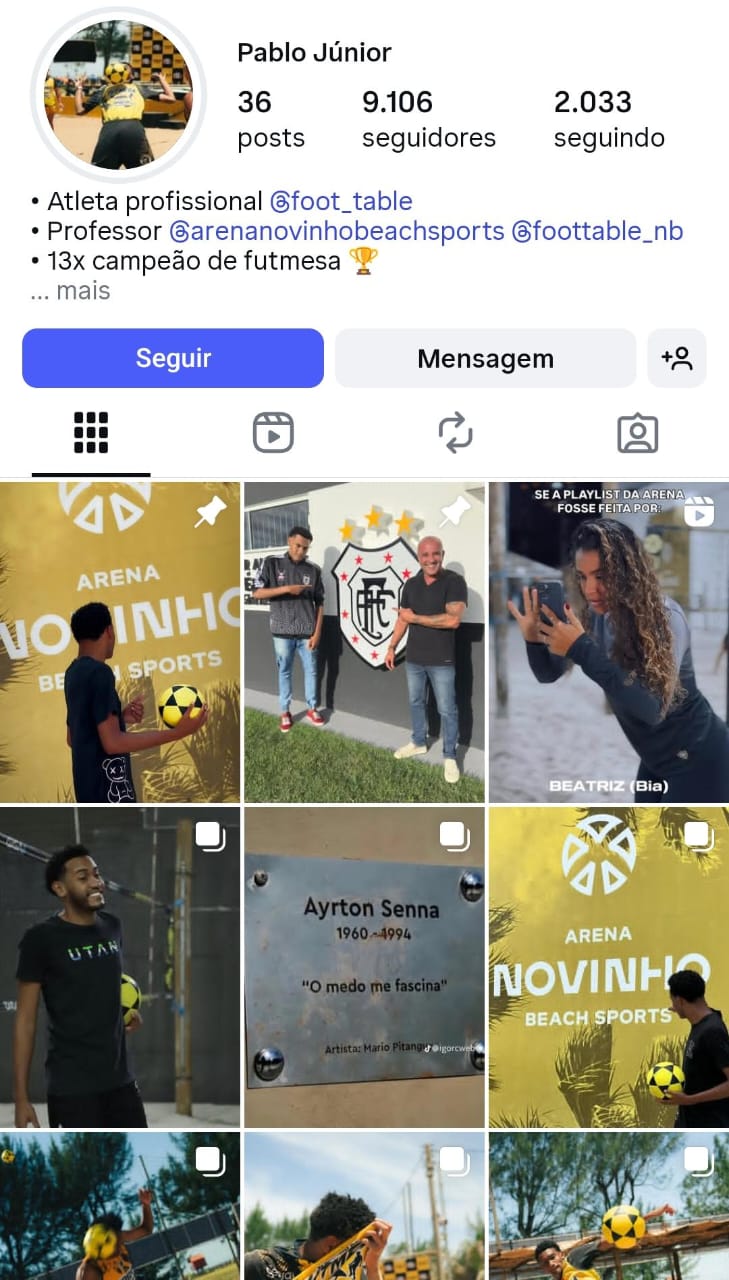This screenshot has height=1280, width=729.
Task: Open post of man in UTAN shirt
Action: [x=120, y=967]
